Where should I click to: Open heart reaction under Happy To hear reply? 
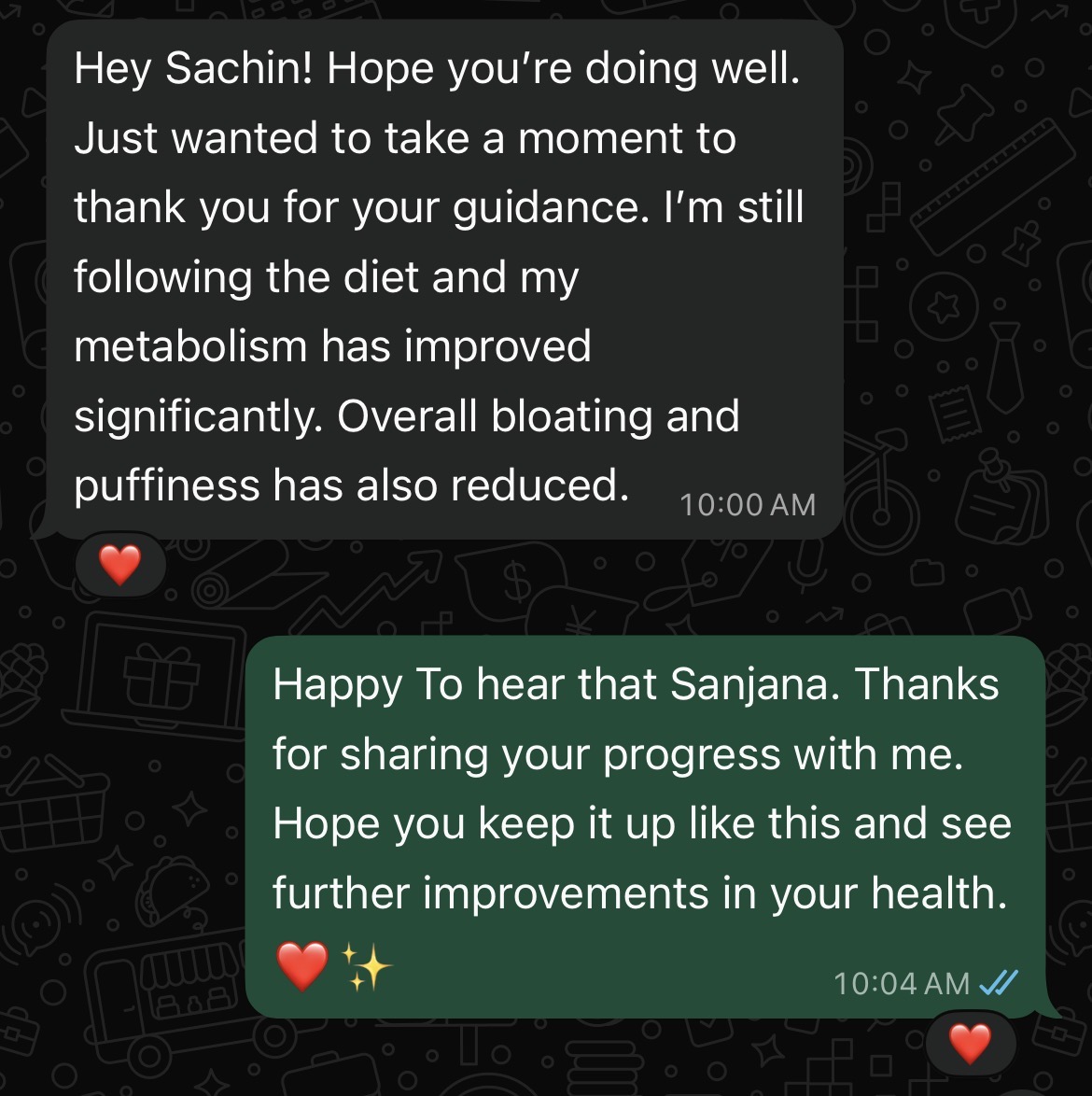[x=970, y=1043]
